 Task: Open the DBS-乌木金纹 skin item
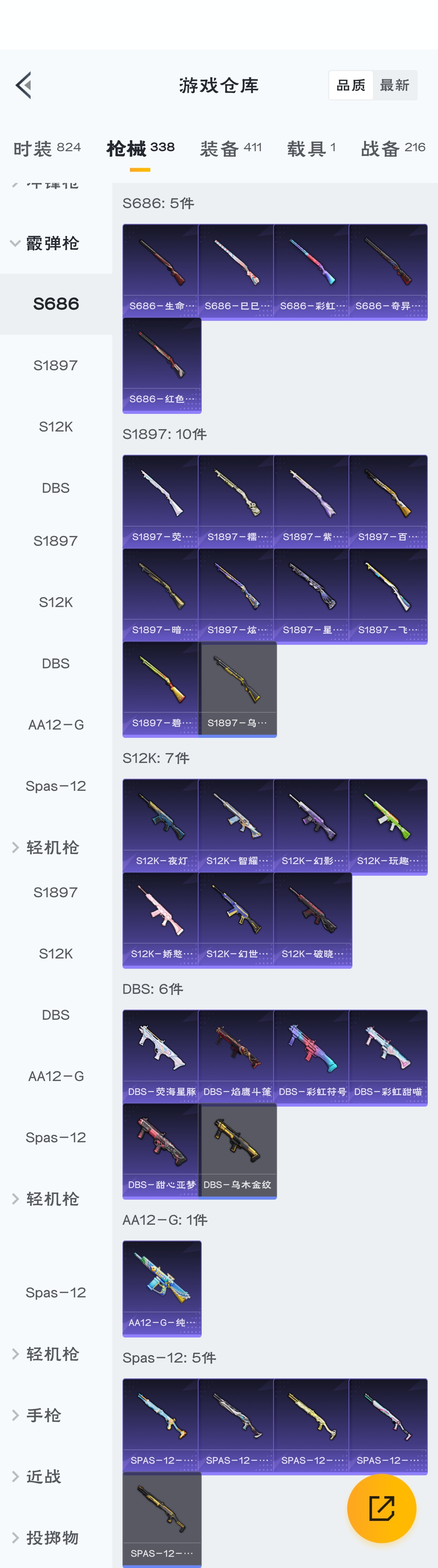238,1150
